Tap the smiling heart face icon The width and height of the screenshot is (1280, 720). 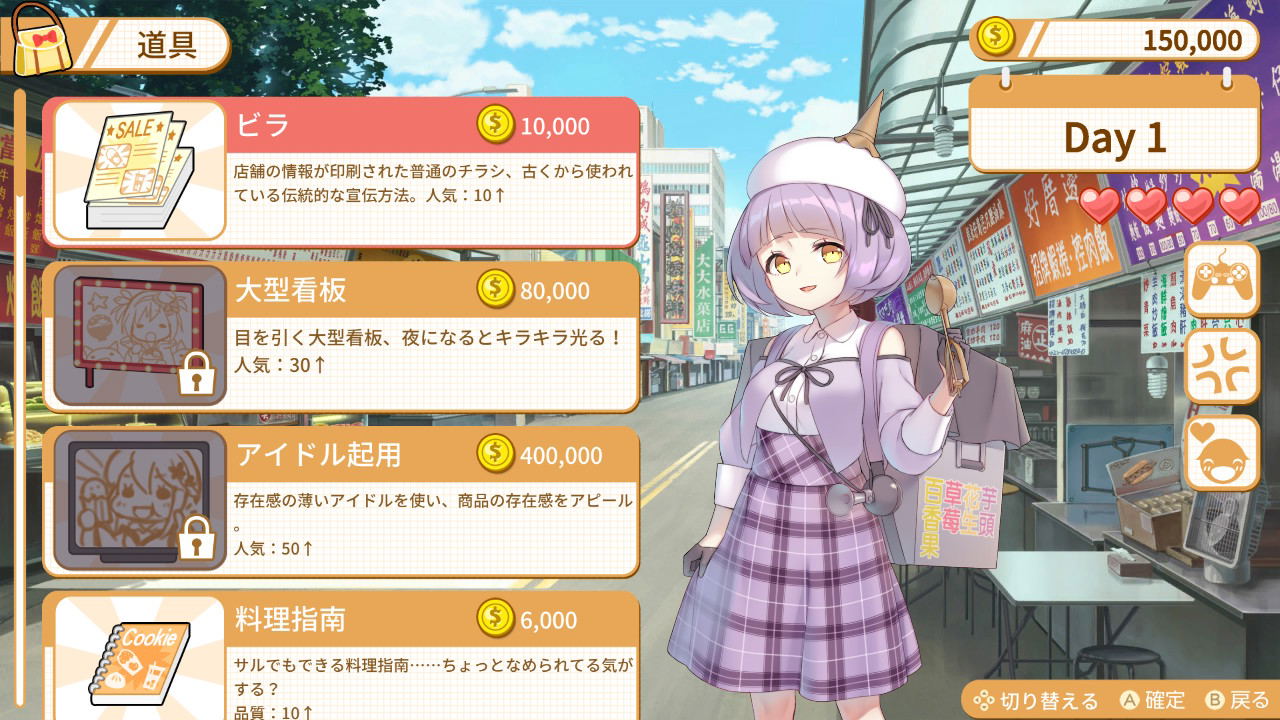tap(1221, 453)
